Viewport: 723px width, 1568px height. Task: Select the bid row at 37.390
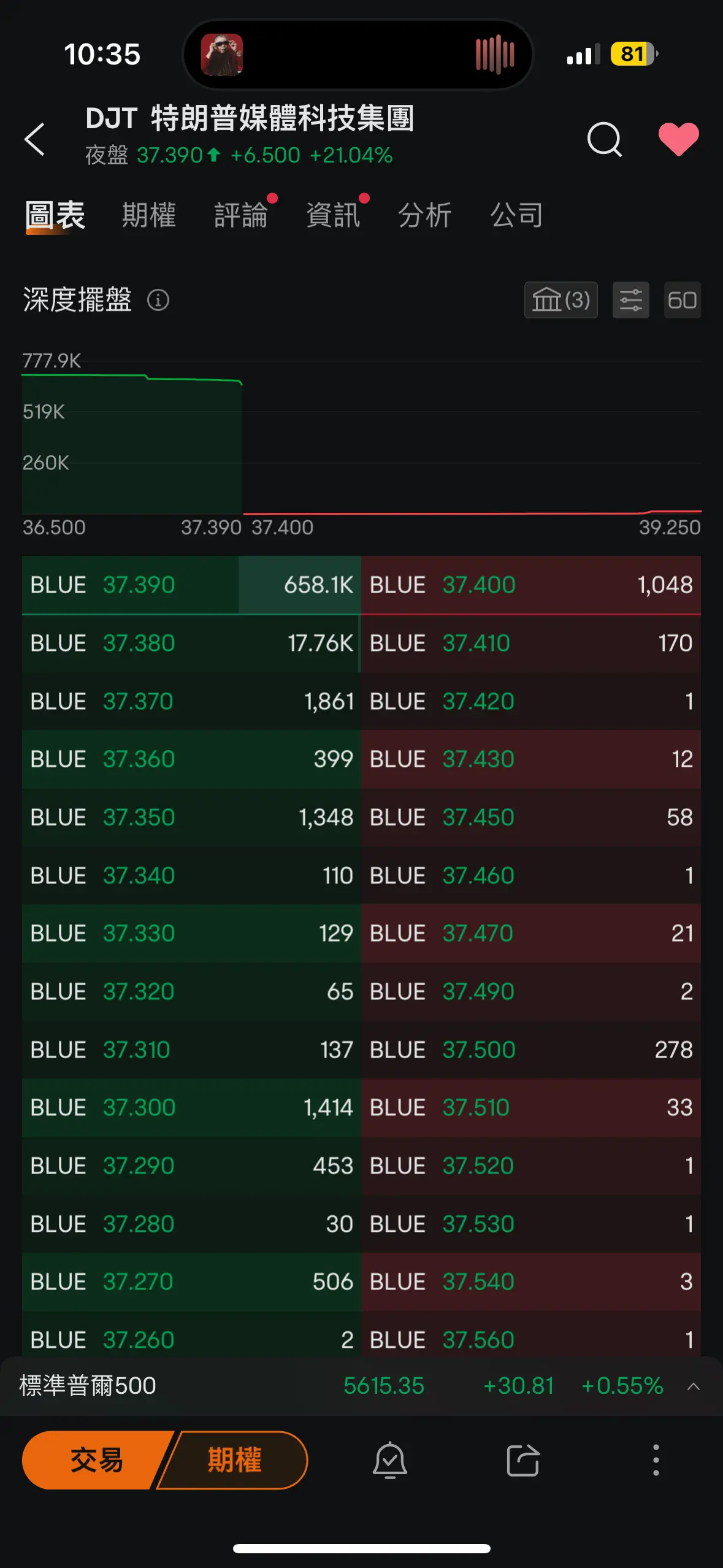pos(191,585)
